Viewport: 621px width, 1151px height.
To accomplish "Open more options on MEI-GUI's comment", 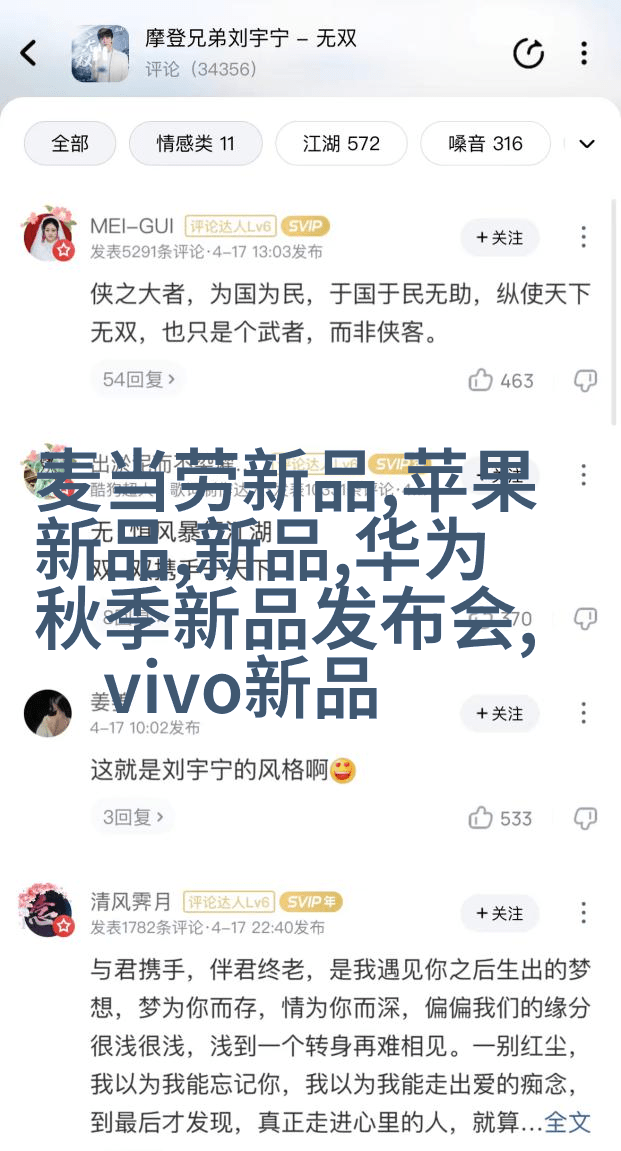I will [584, 237].
